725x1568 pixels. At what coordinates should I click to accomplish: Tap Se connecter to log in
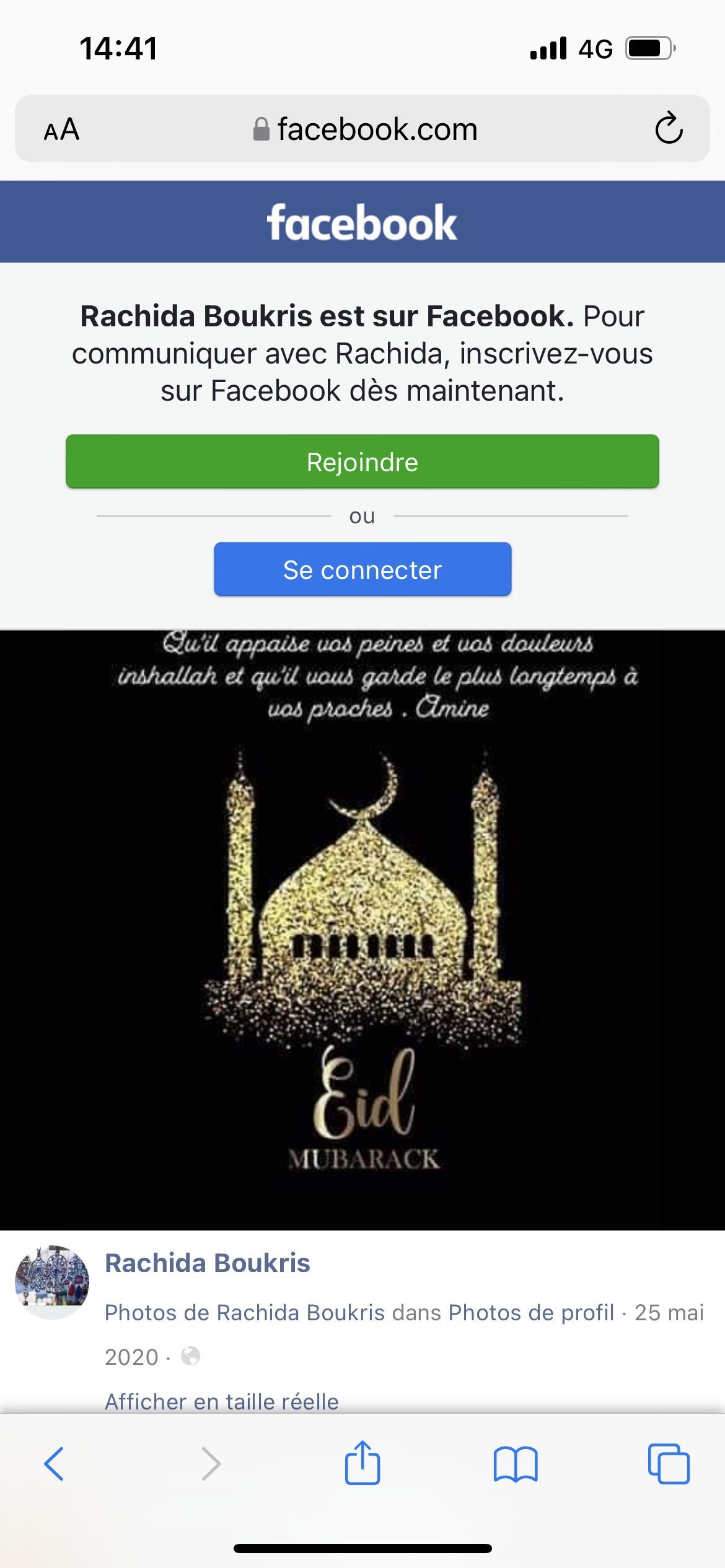click(x=362, y=570)
